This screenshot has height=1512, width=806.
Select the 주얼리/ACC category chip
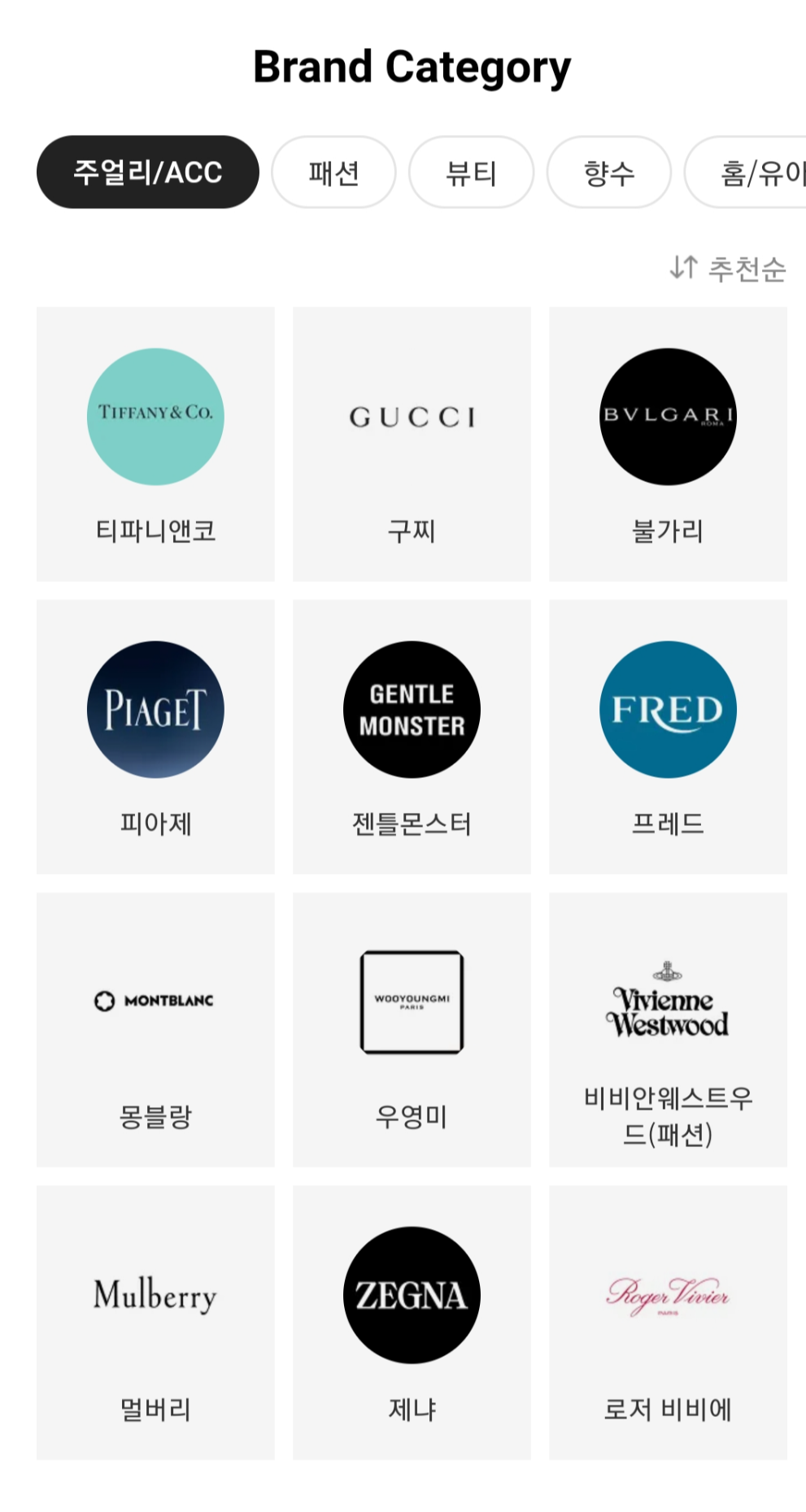coord(147,172)
